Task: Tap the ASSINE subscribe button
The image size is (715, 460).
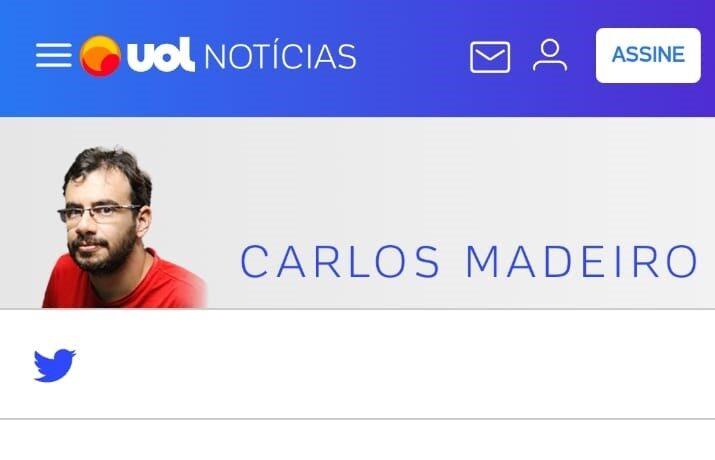Action: point(648,55)
